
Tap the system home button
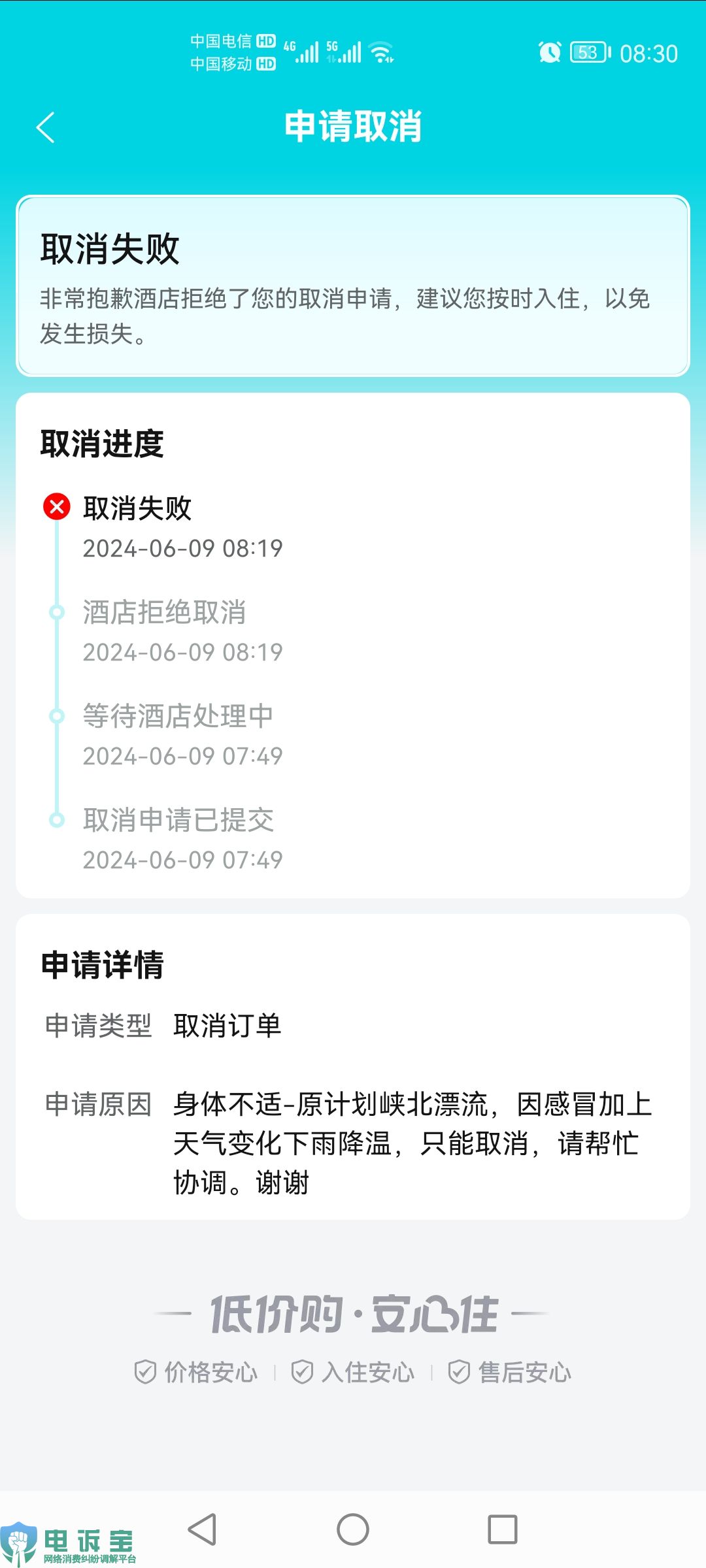click(x=353, y=1529)
